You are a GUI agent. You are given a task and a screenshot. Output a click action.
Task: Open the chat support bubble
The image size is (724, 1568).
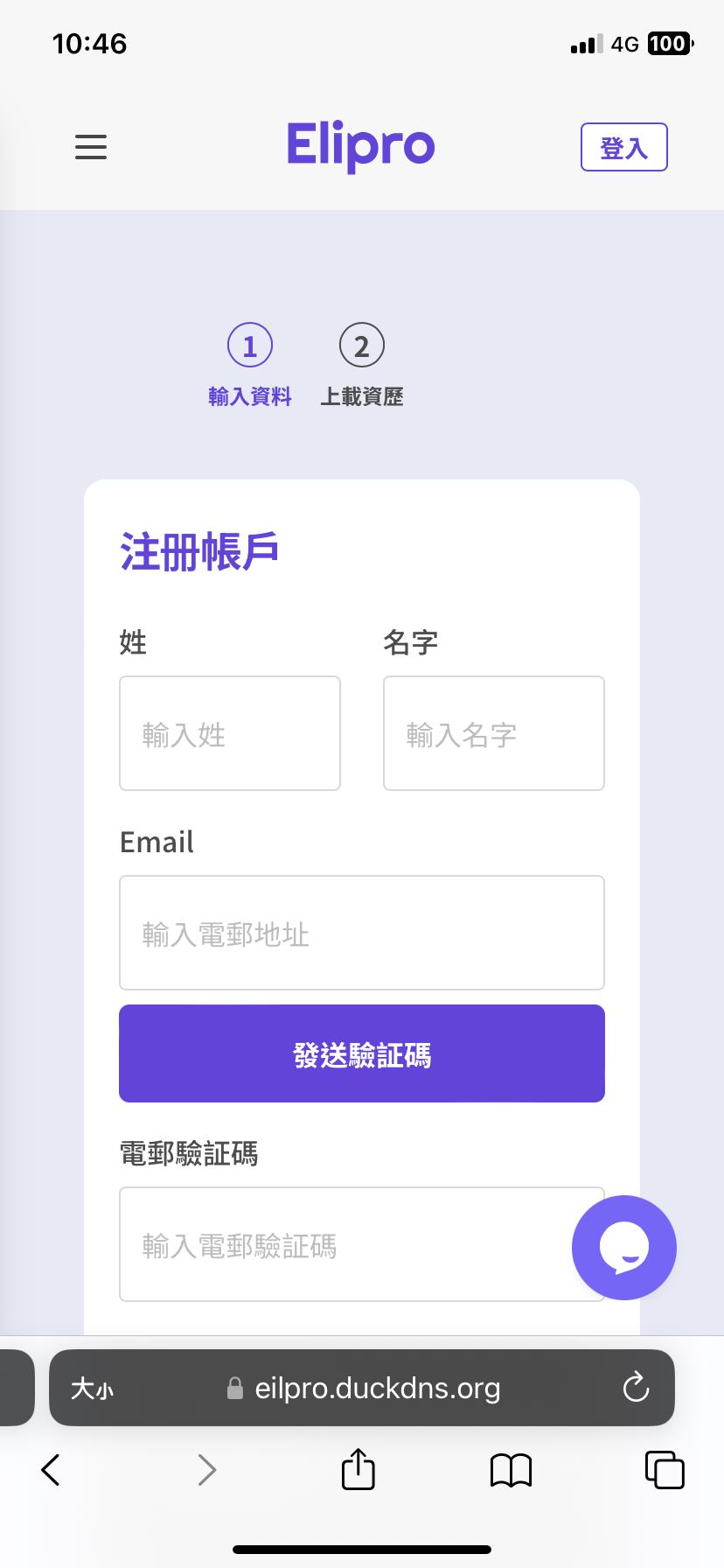(x=623, y=1247)
